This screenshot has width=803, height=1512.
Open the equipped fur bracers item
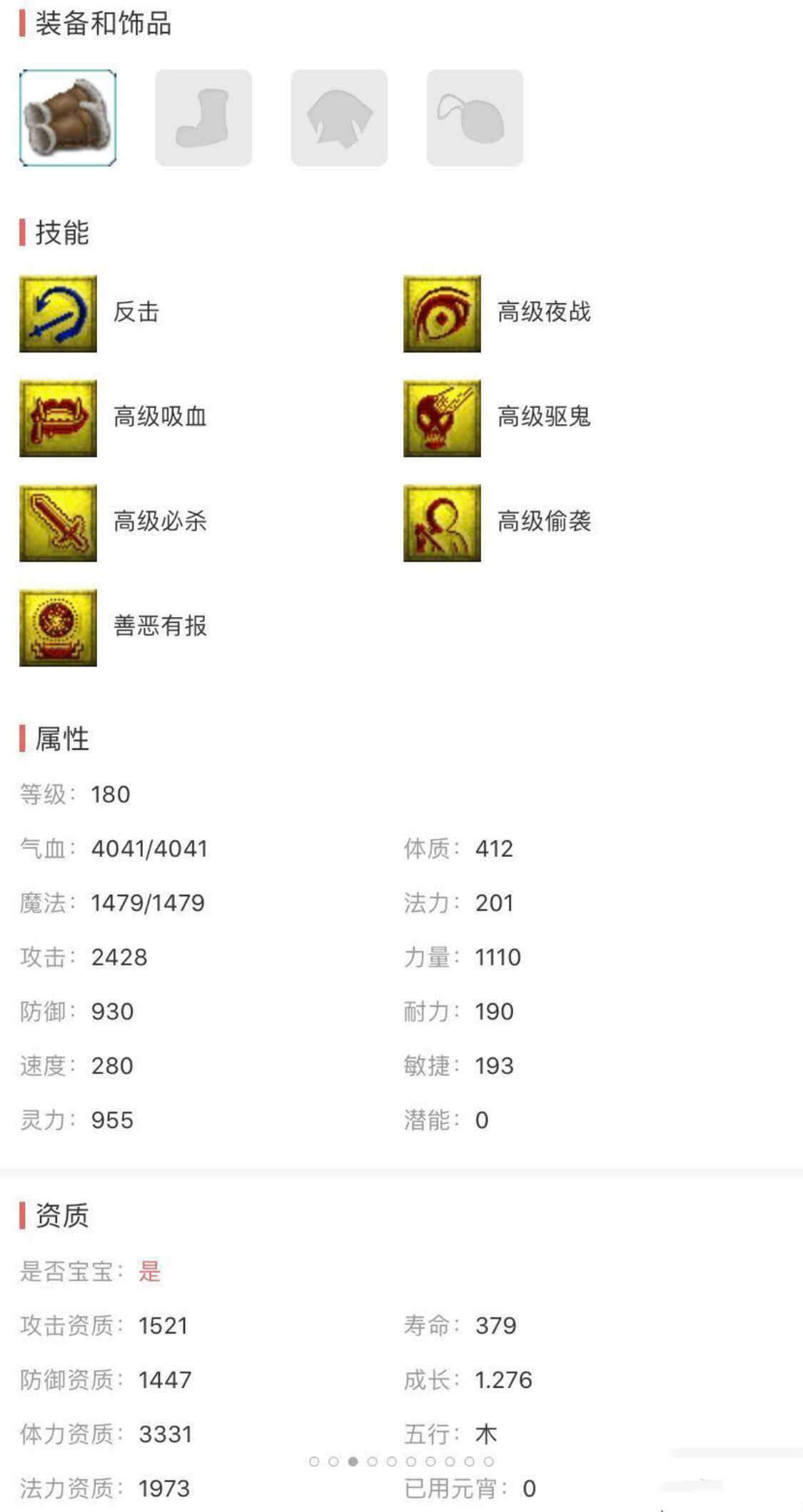[68, 118]
